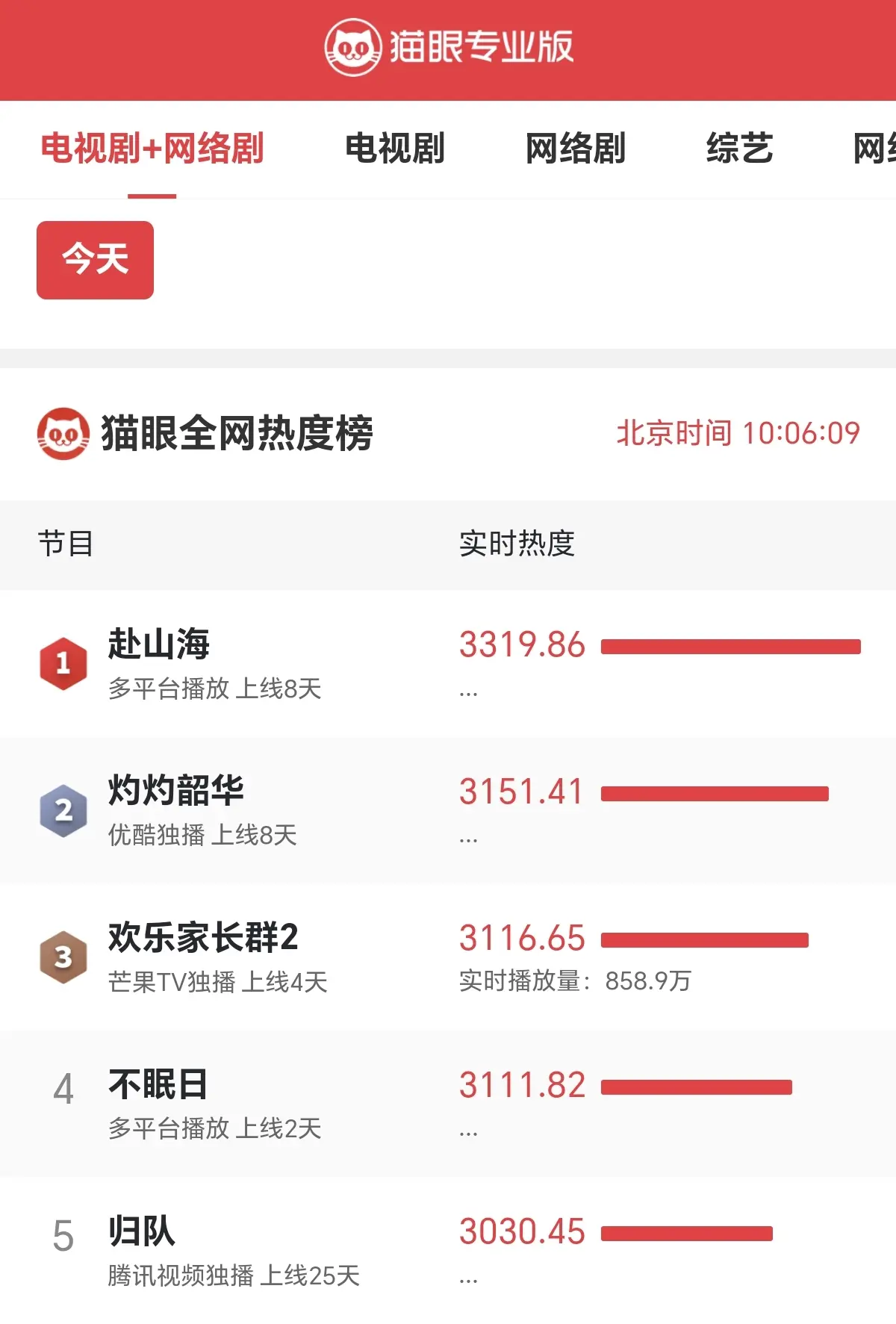896x1324 pixels.
Task: Tap the 今天 date button
Action: point(95,260)
